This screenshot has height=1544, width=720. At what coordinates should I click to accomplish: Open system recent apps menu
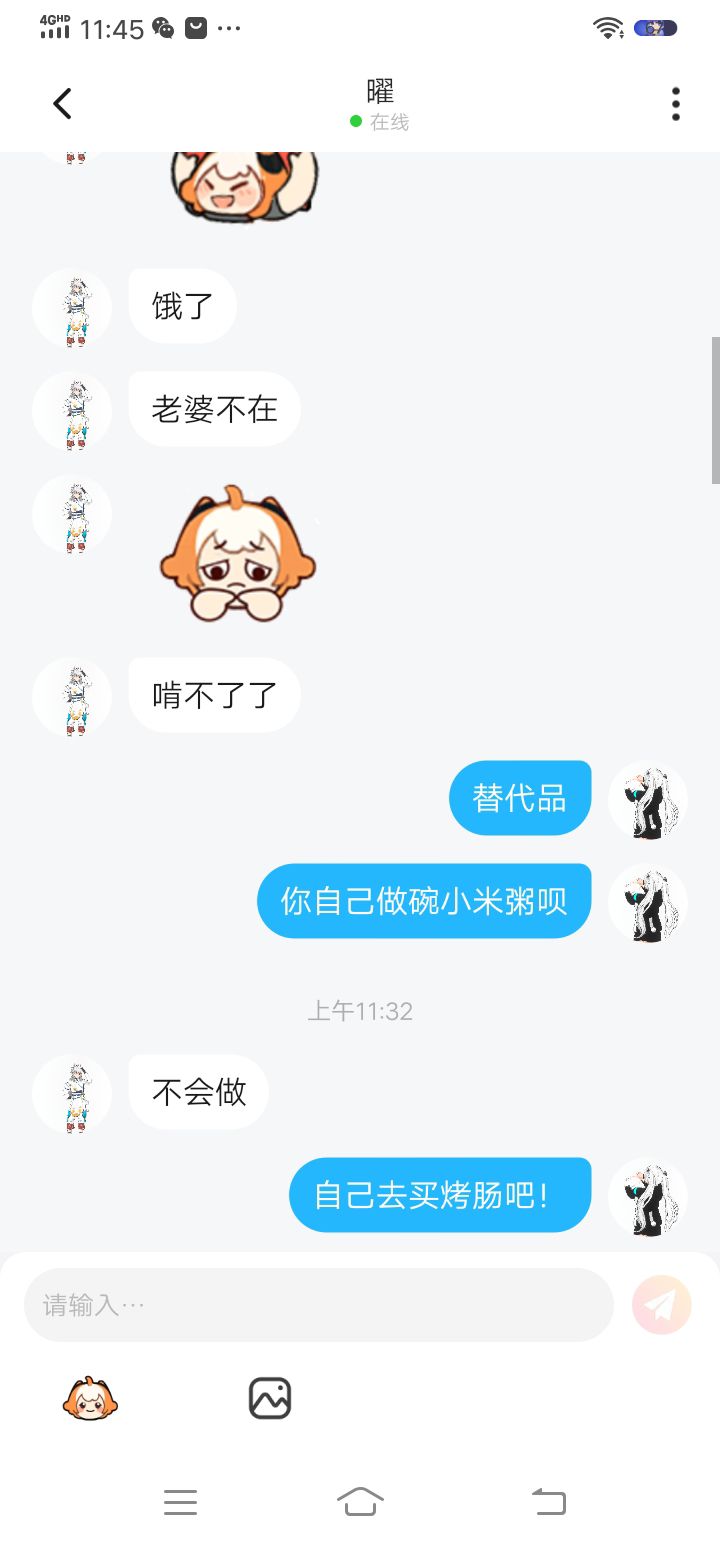coord(180,1501)
